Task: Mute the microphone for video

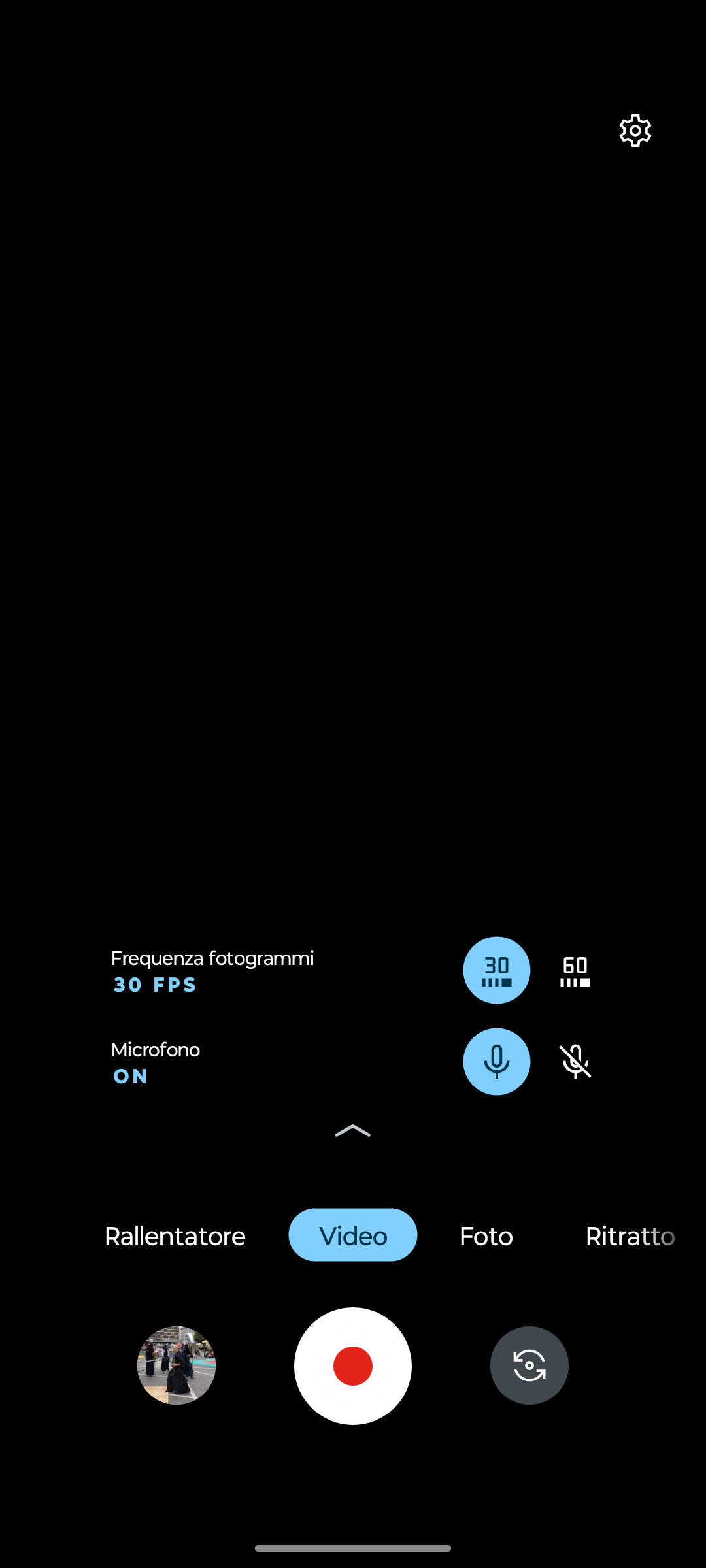Action: pos(575,1062)
